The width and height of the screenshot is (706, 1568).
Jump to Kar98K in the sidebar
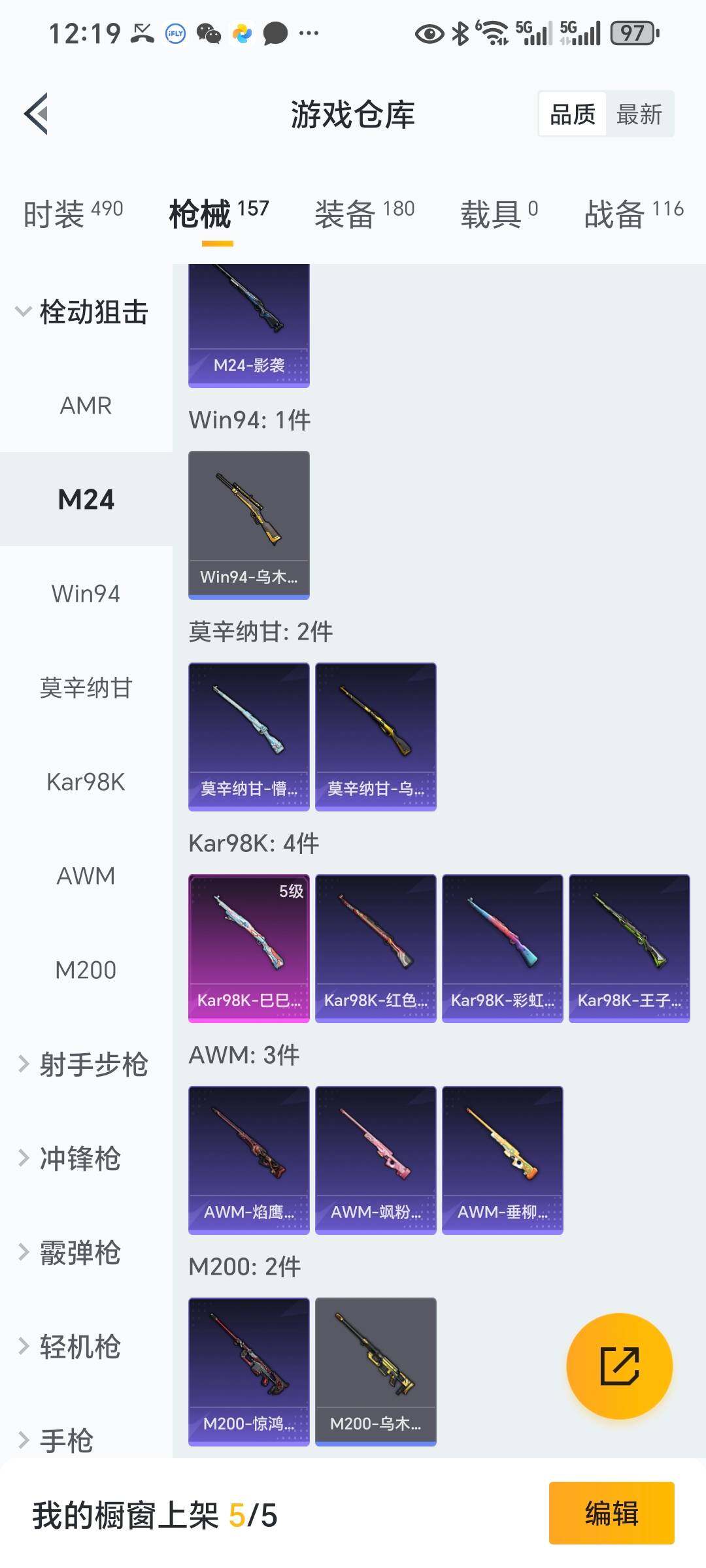(86, 782)
